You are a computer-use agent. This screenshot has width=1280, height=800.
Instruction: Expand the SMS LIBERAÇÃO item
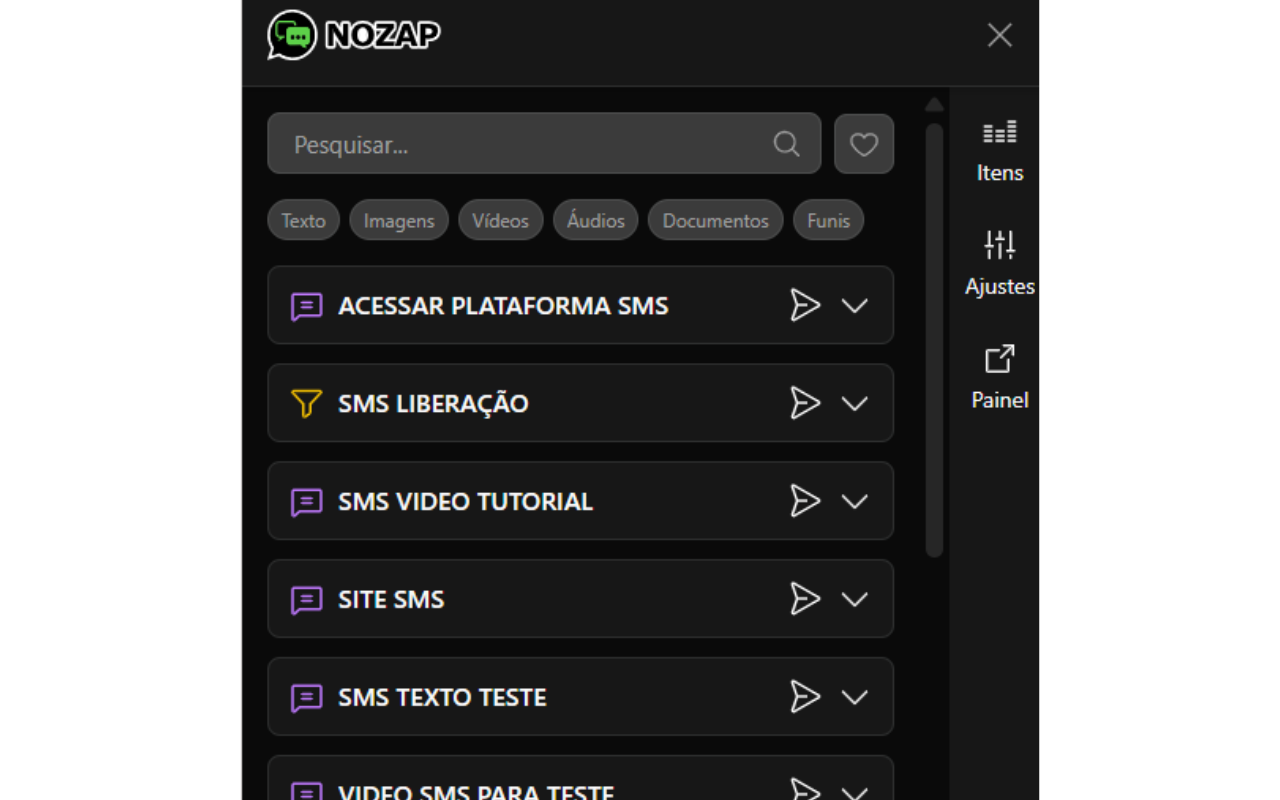tap(854, 403)
